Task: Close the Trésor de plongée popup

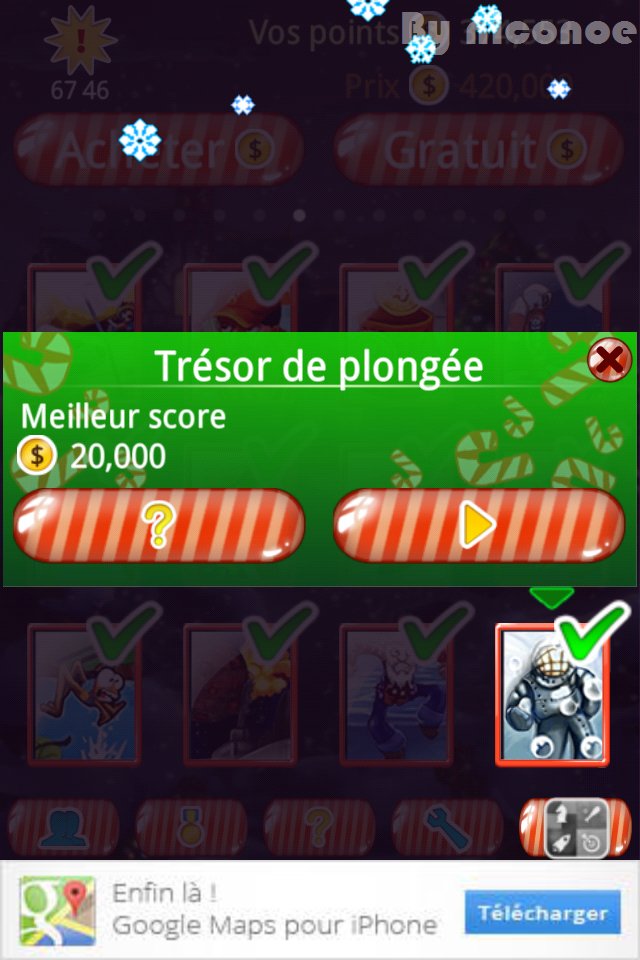Action: (x=608, y=359)
